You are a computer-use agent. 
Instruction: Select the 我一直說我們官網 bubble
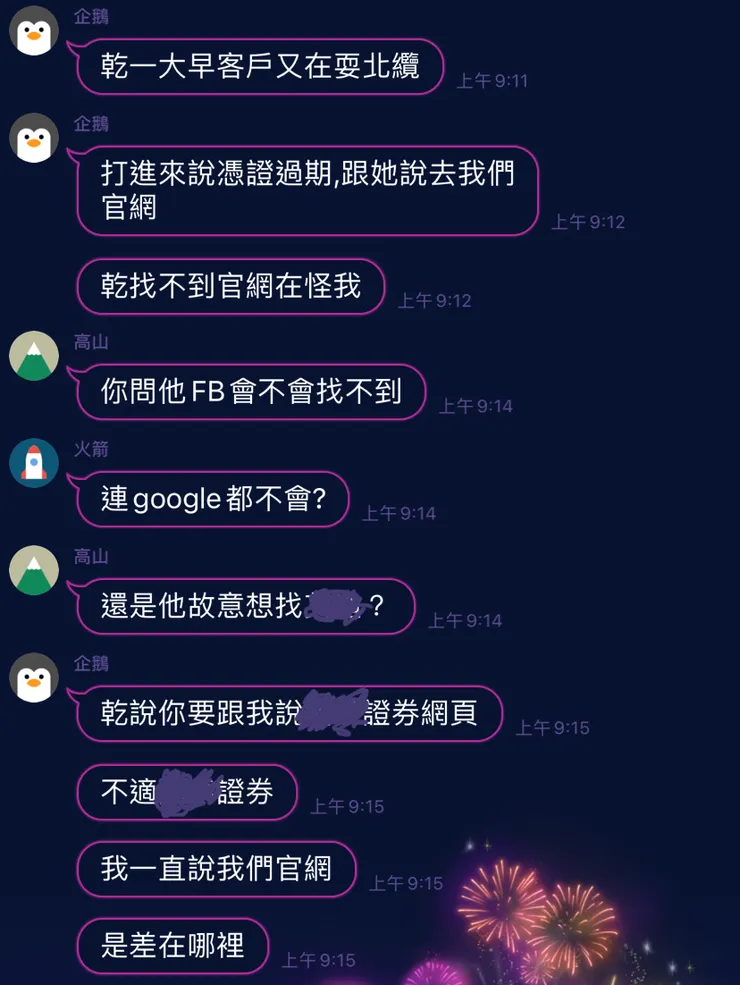click(x=216, y=869)
